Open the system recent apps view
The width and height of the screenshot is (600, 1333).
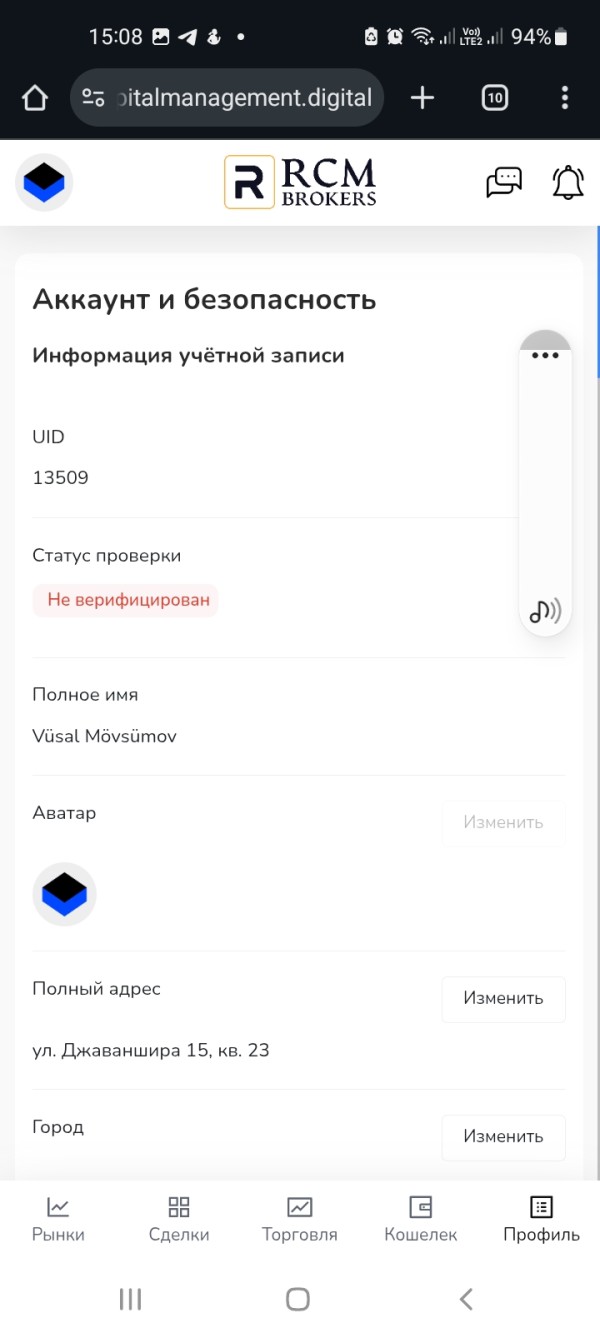[130, 1299]
